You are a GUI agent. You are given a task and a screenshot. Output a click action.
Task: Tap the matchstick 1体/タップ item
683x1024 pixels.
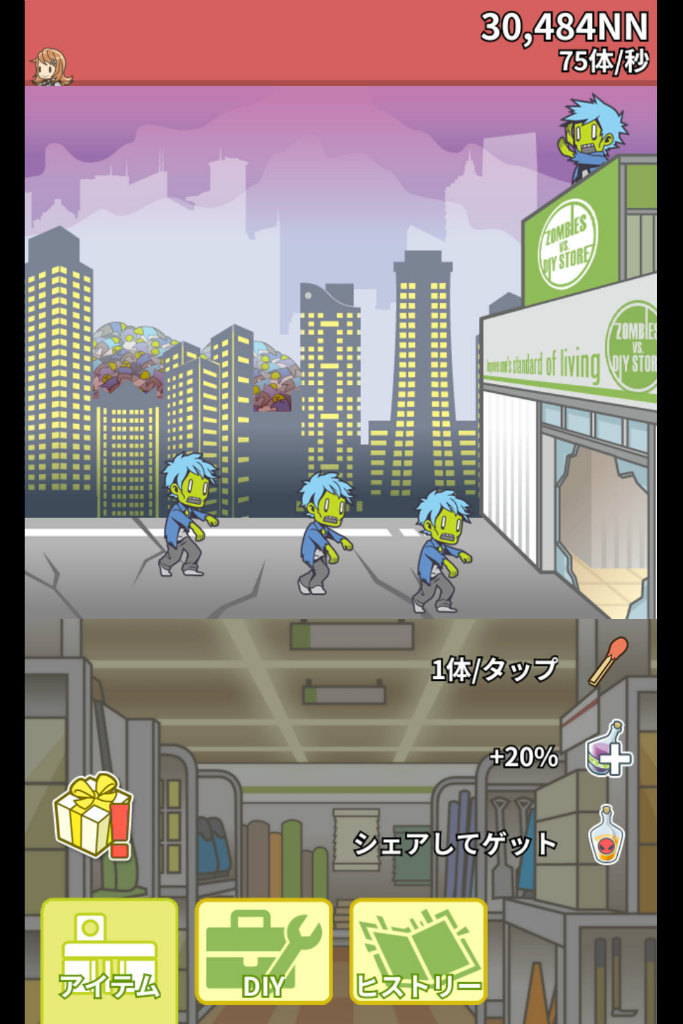click(608, 661)
